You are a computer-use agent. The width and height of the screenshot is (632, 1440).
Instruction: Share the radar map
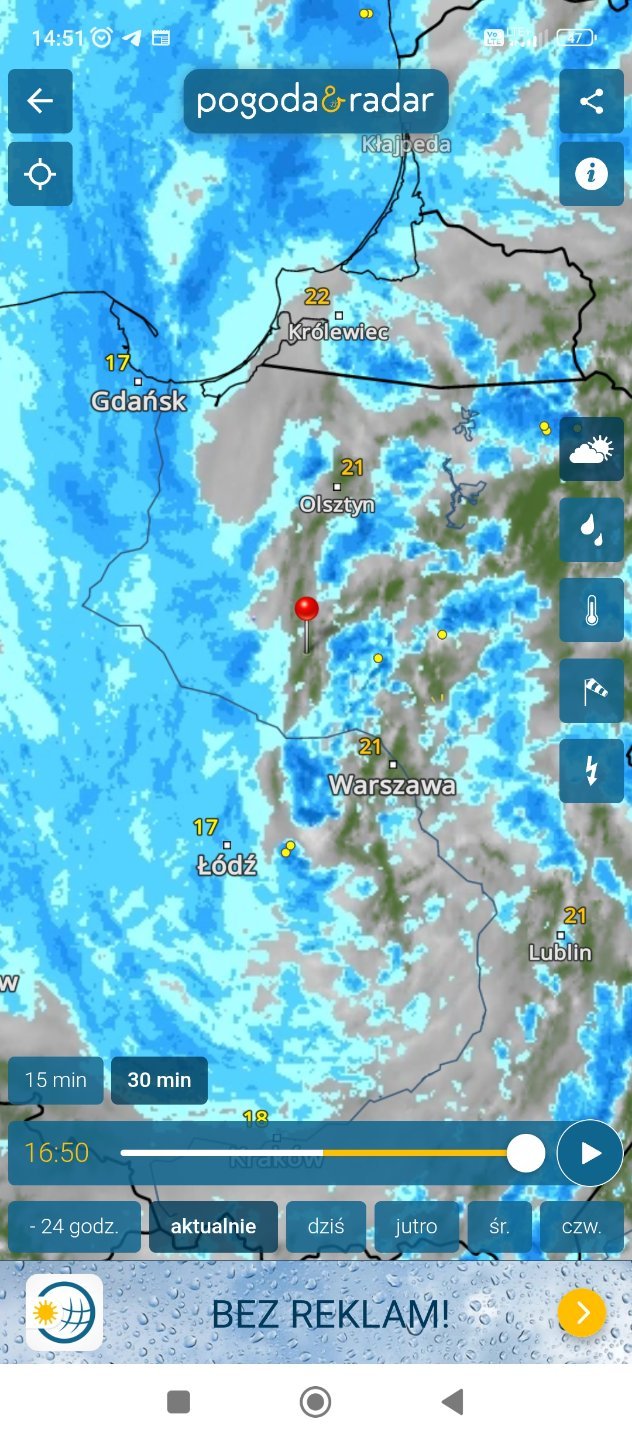(591, 101)
